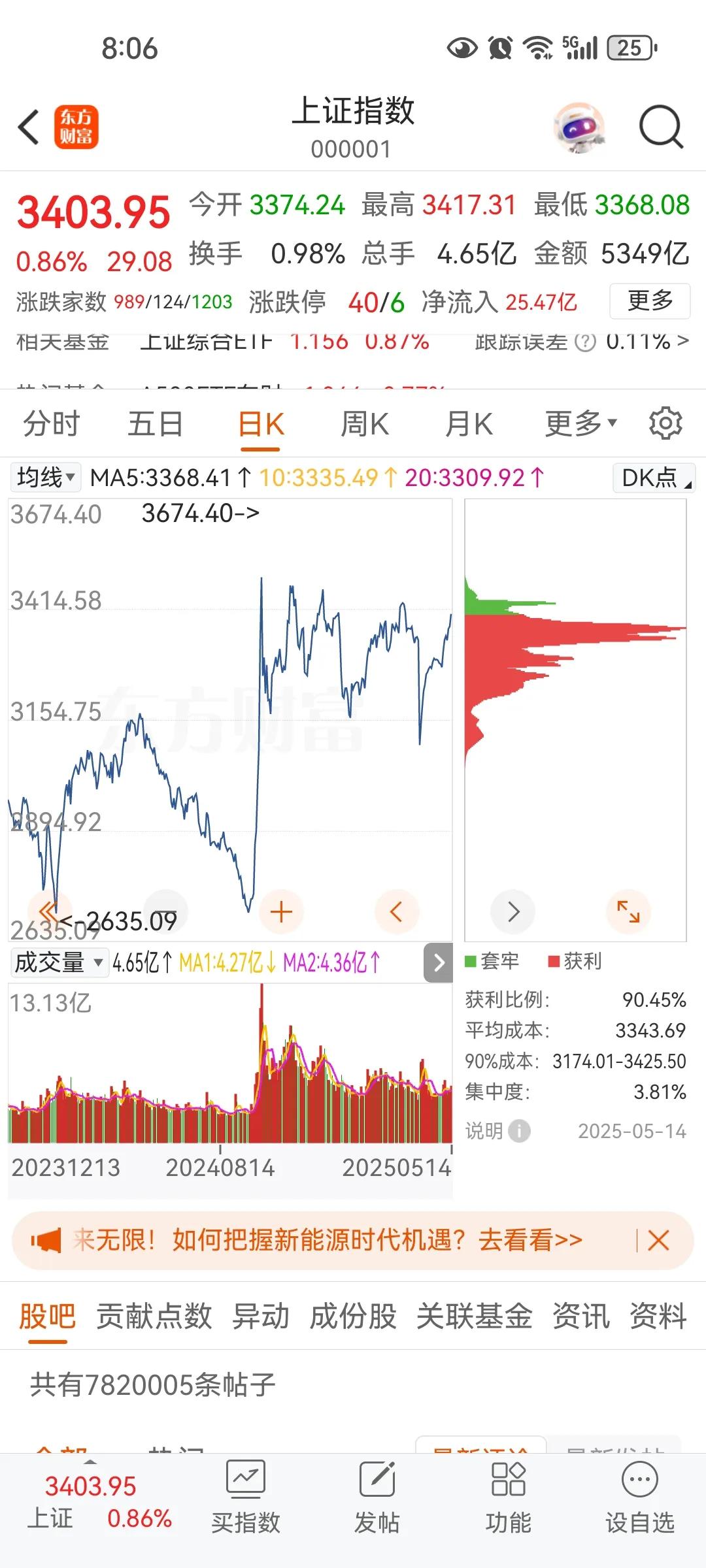
Task: Open chart settings gear
Action: [665, 423]
